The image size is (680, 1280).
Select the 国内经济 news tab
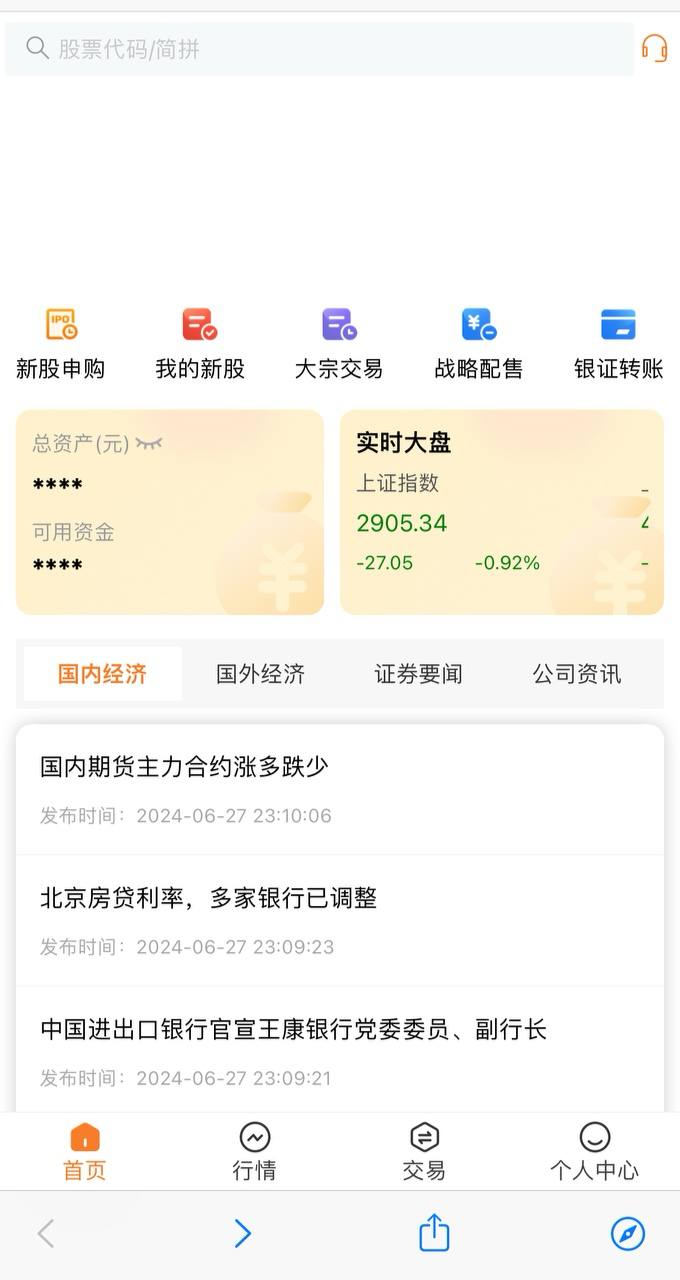[102, 674]
